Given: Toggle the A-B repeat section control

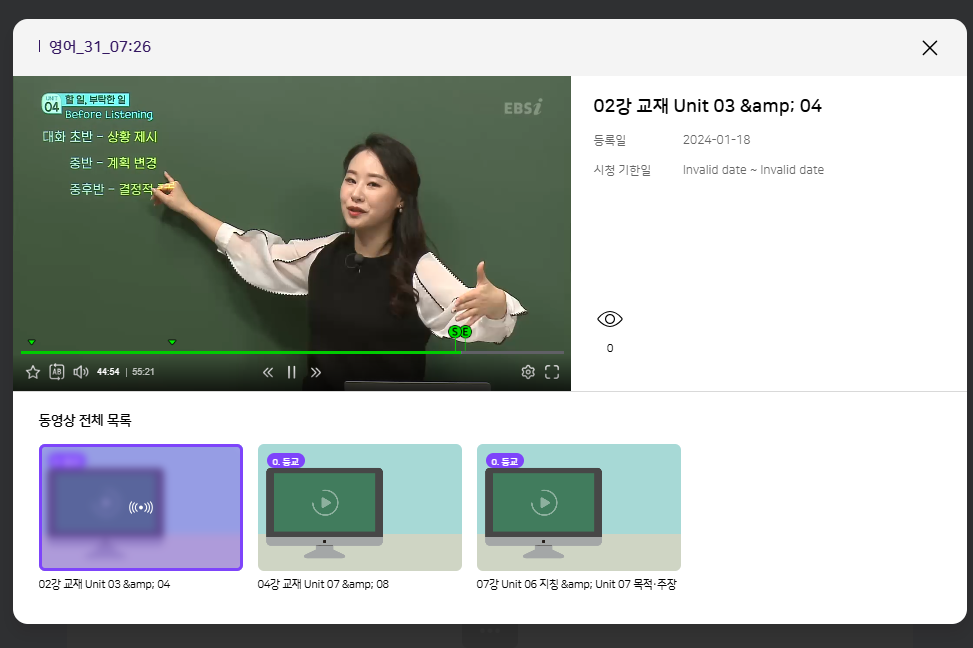Looking at the screenshot, I should coord(57,372).
